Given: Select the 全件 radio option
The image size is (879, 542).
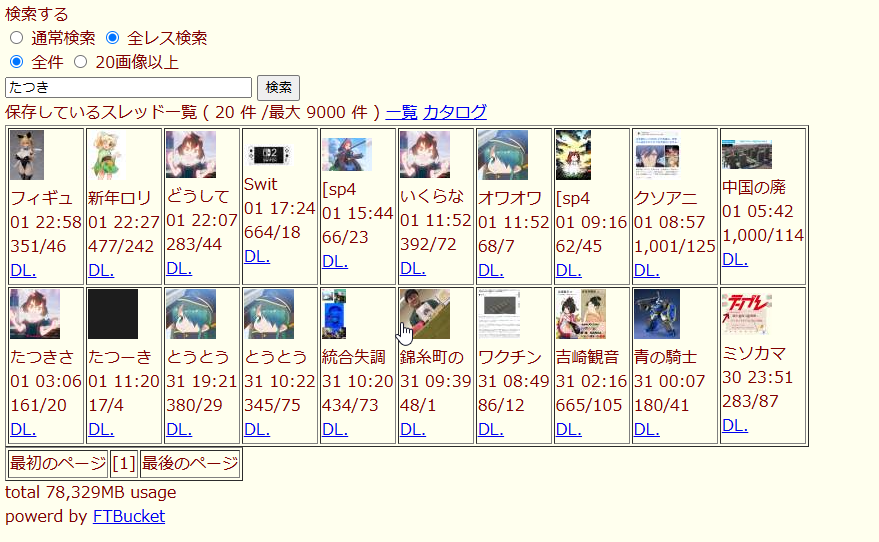Looking at the screenshot, I should click(x=16, y=62).
